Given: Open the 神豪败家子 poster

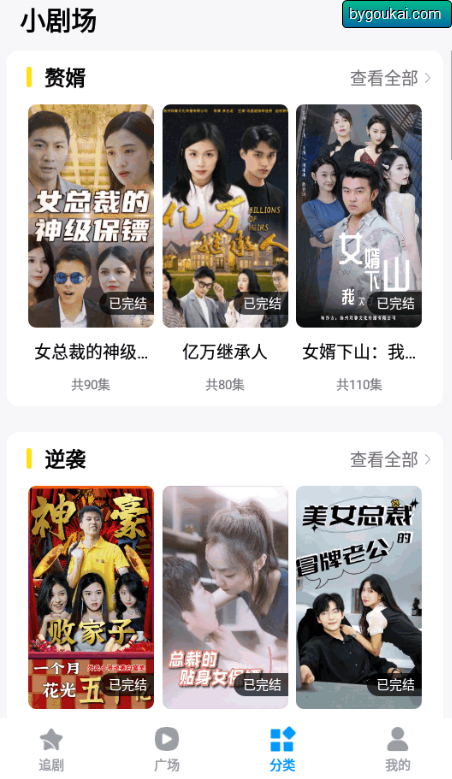Looking at the screenshot, I should 91,597.
